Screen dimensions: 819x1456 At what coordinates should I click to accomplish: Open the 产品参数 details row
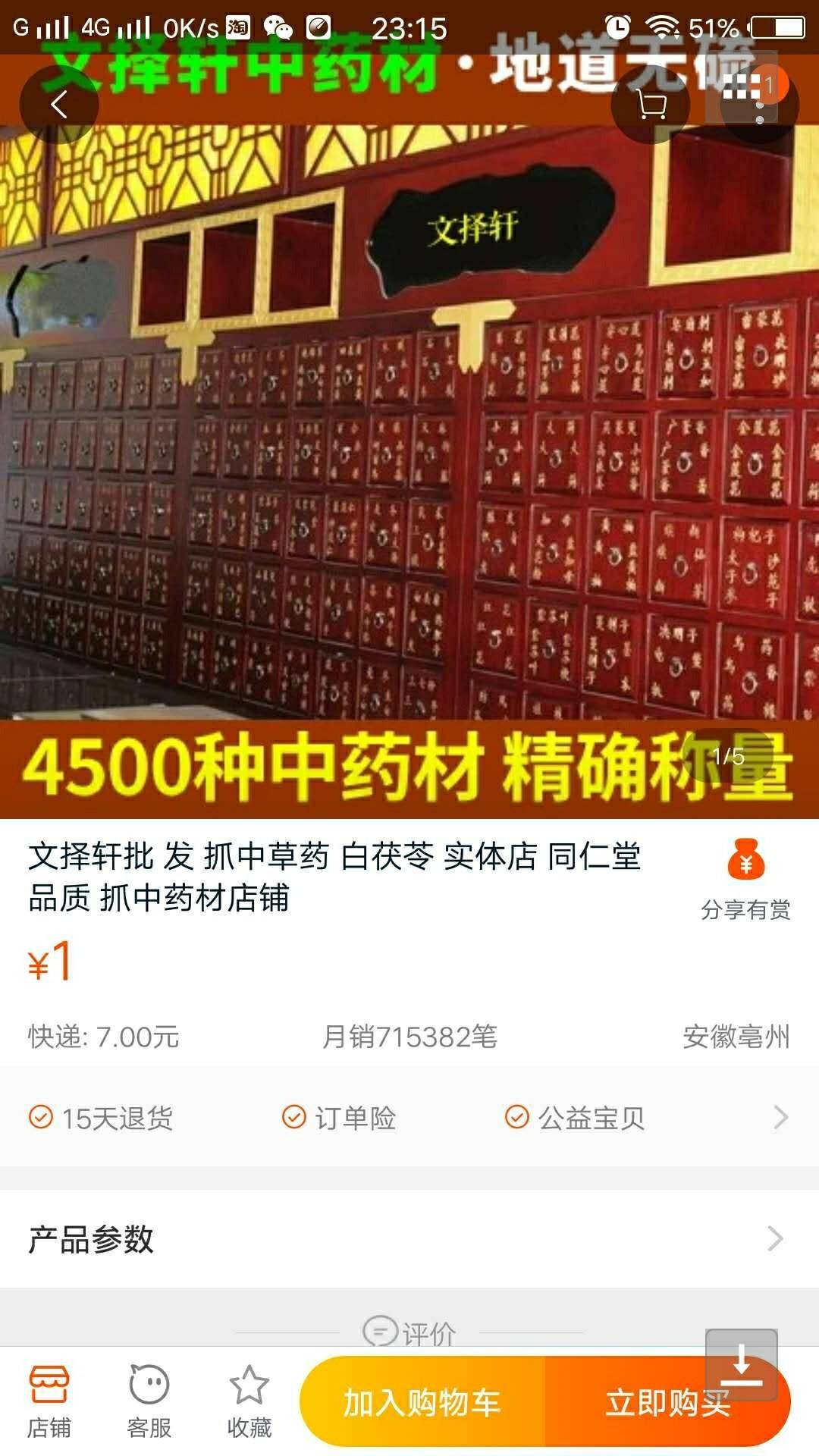(x=409, y=1239)
